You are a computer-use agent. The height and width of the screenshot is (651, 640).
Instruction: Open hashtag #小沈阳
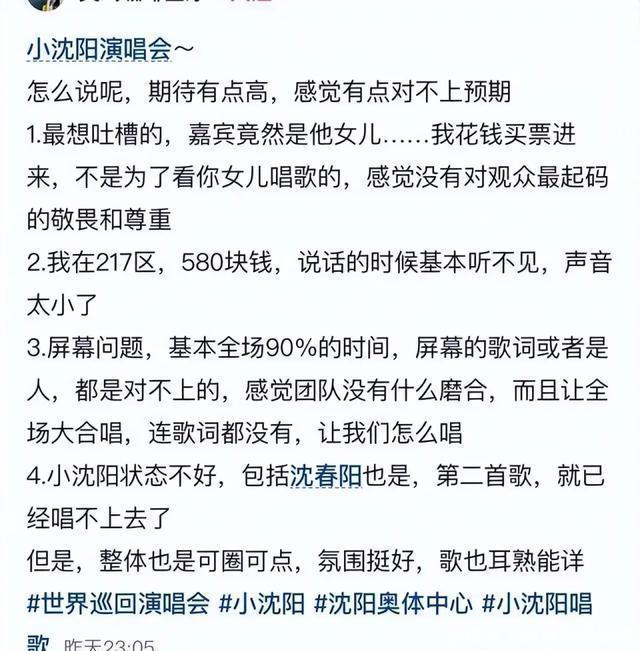coord(260,604)
